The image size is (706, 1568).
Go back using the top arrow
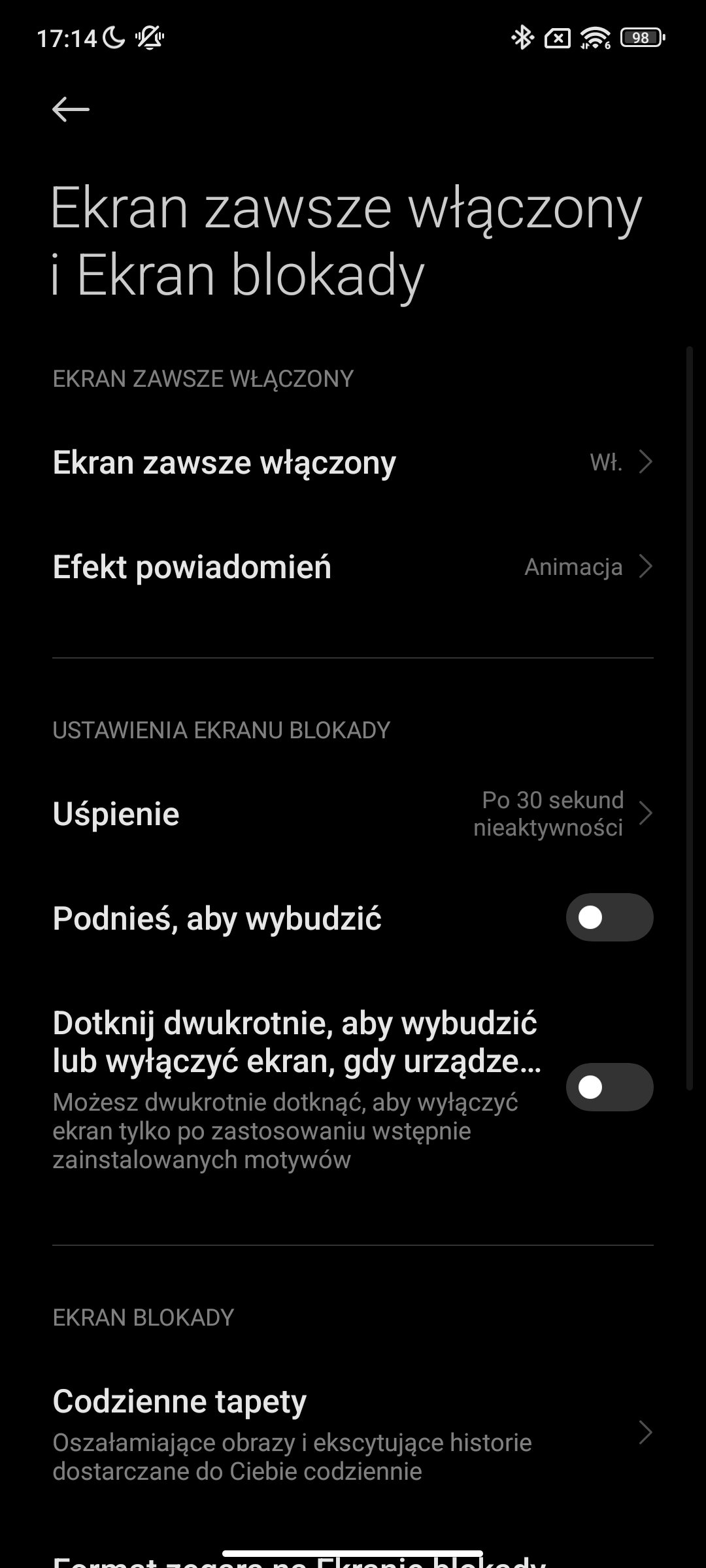(71, 109)
